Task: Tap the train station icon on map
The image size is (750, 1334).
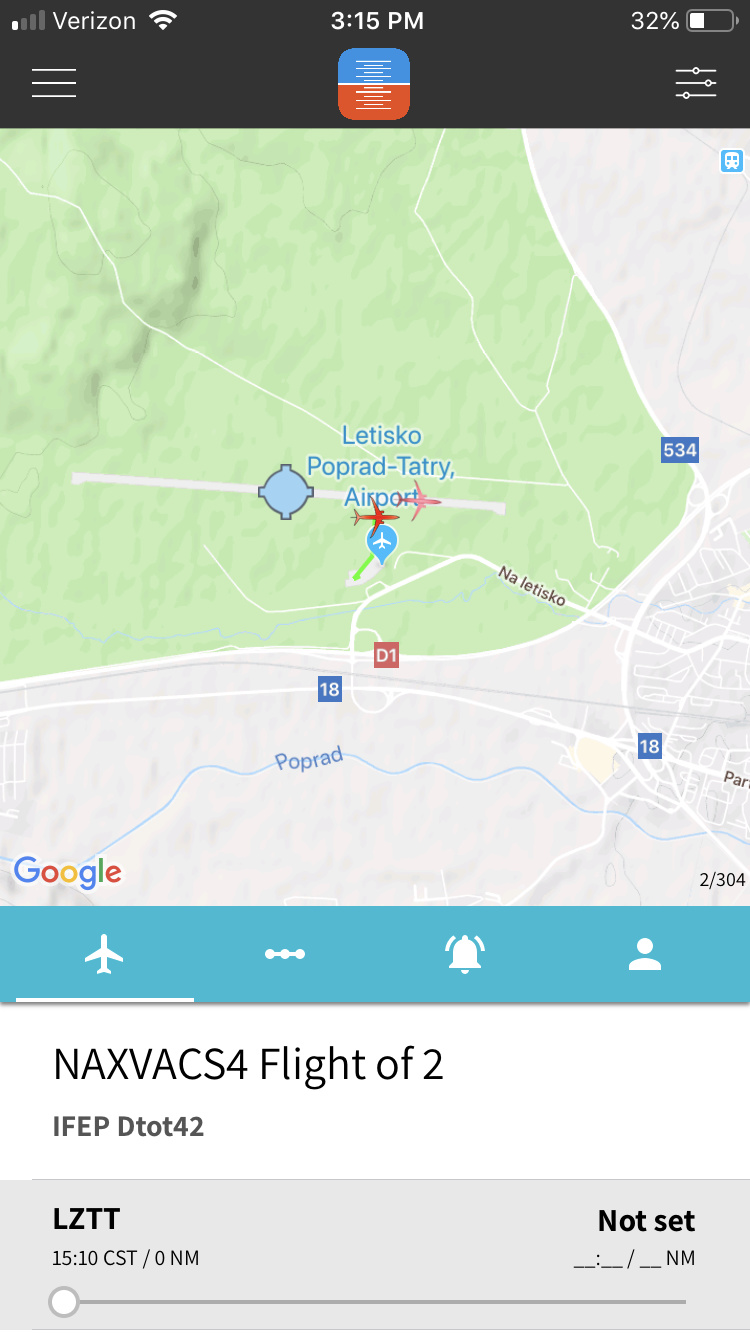Action: click(x=732, y=160)
